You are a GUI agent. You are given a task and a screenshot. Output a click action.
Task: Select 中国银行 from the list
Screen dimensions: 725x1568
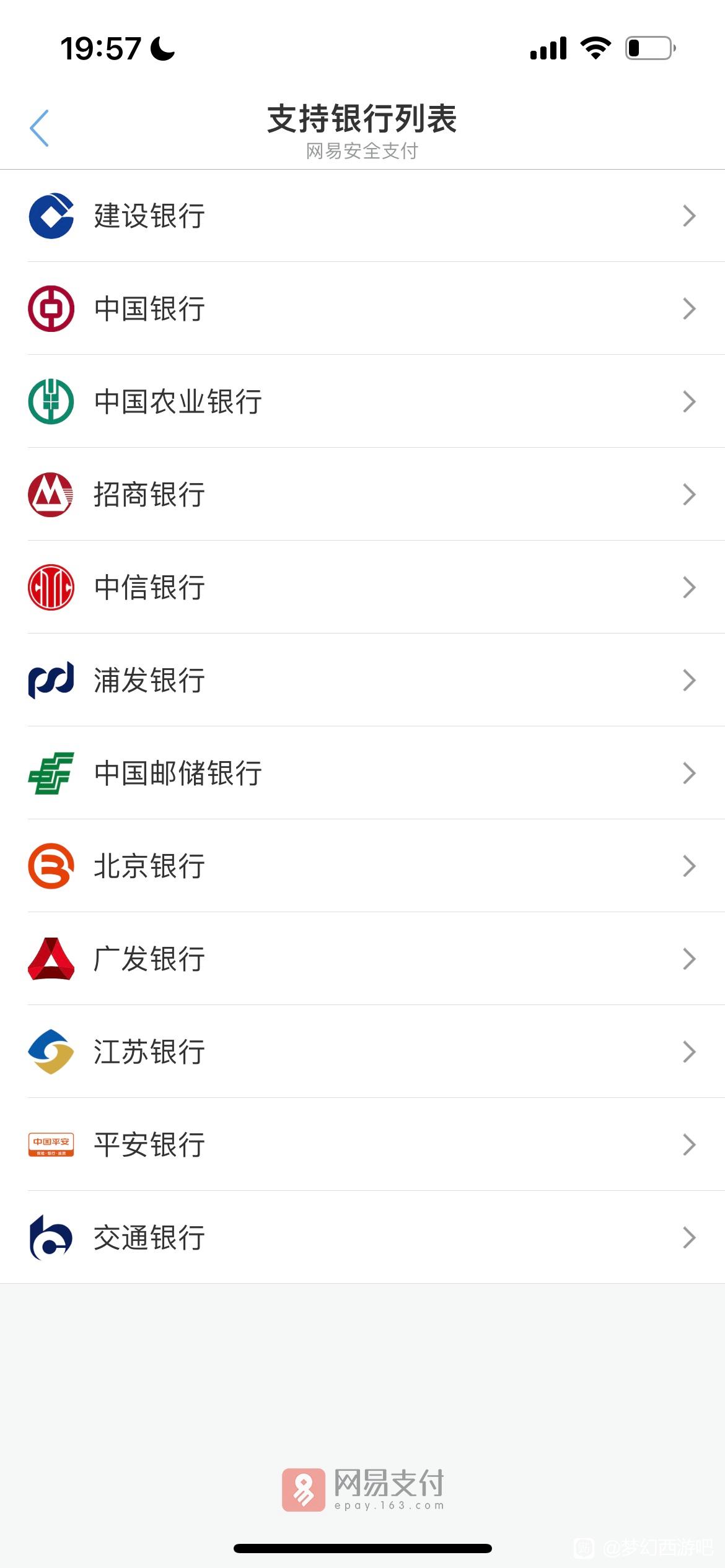click(362, 308)
